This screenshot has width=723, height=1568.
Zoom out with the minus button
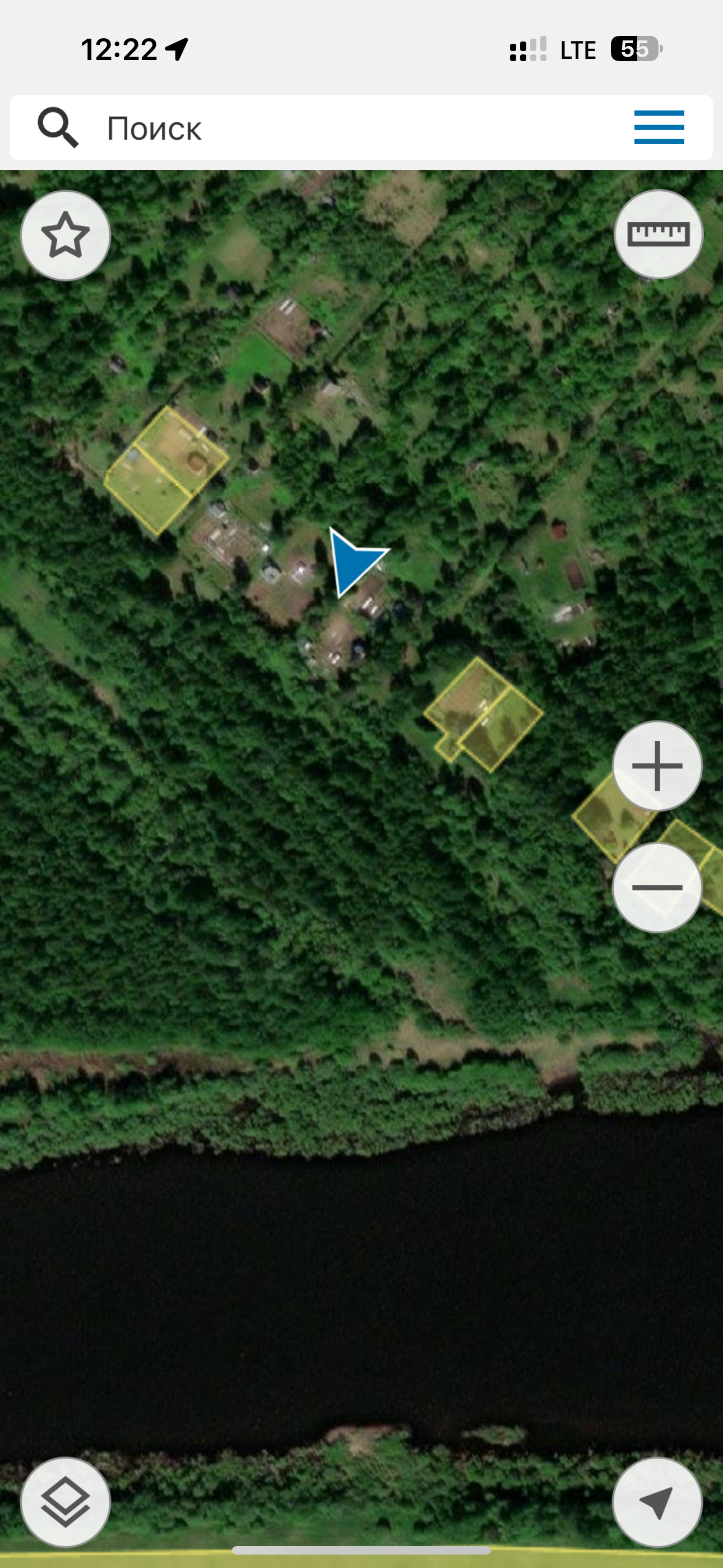pos(657,888)
